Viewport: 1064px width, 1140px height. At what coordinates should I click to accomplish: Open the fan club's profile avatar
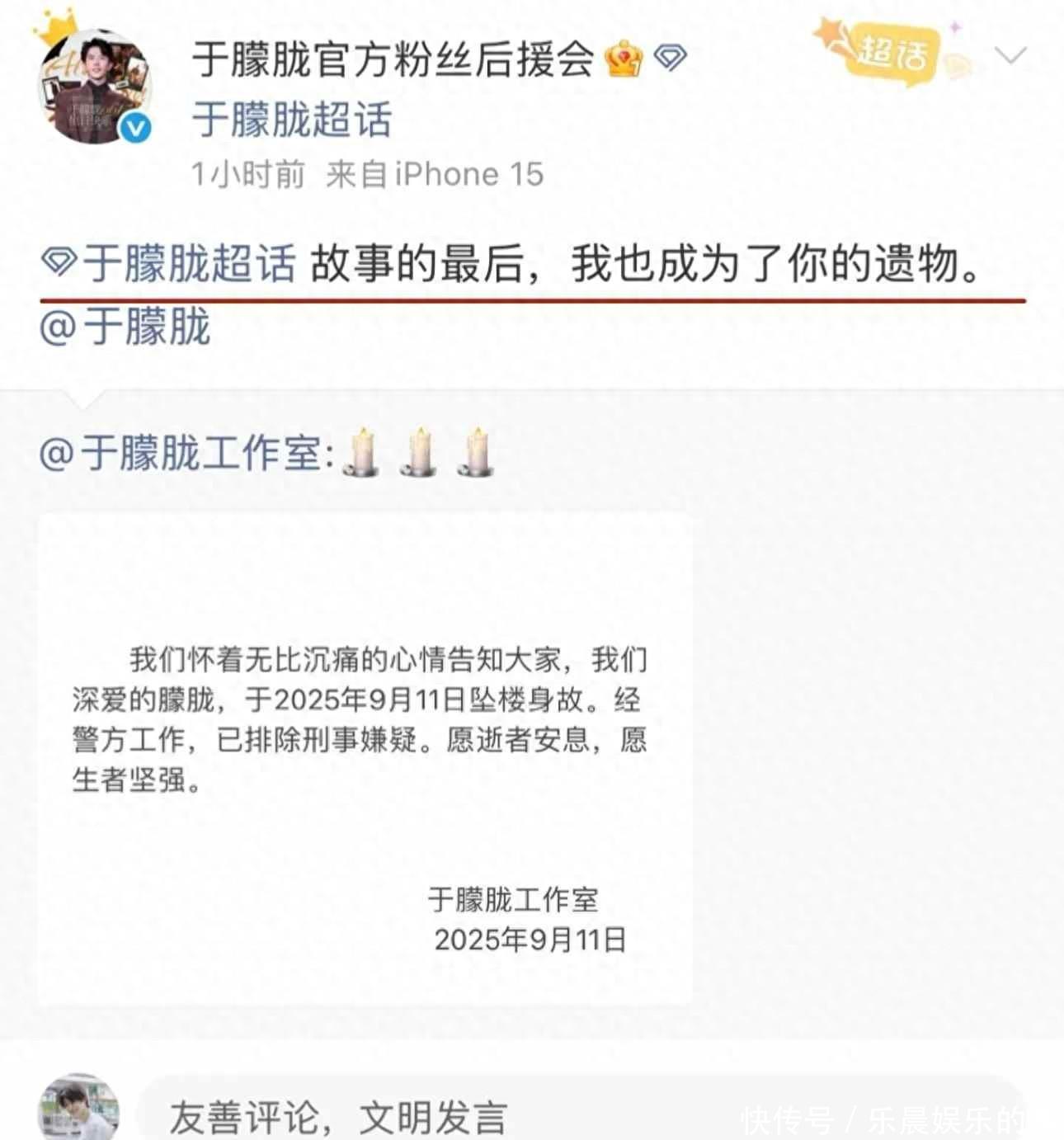95,87
